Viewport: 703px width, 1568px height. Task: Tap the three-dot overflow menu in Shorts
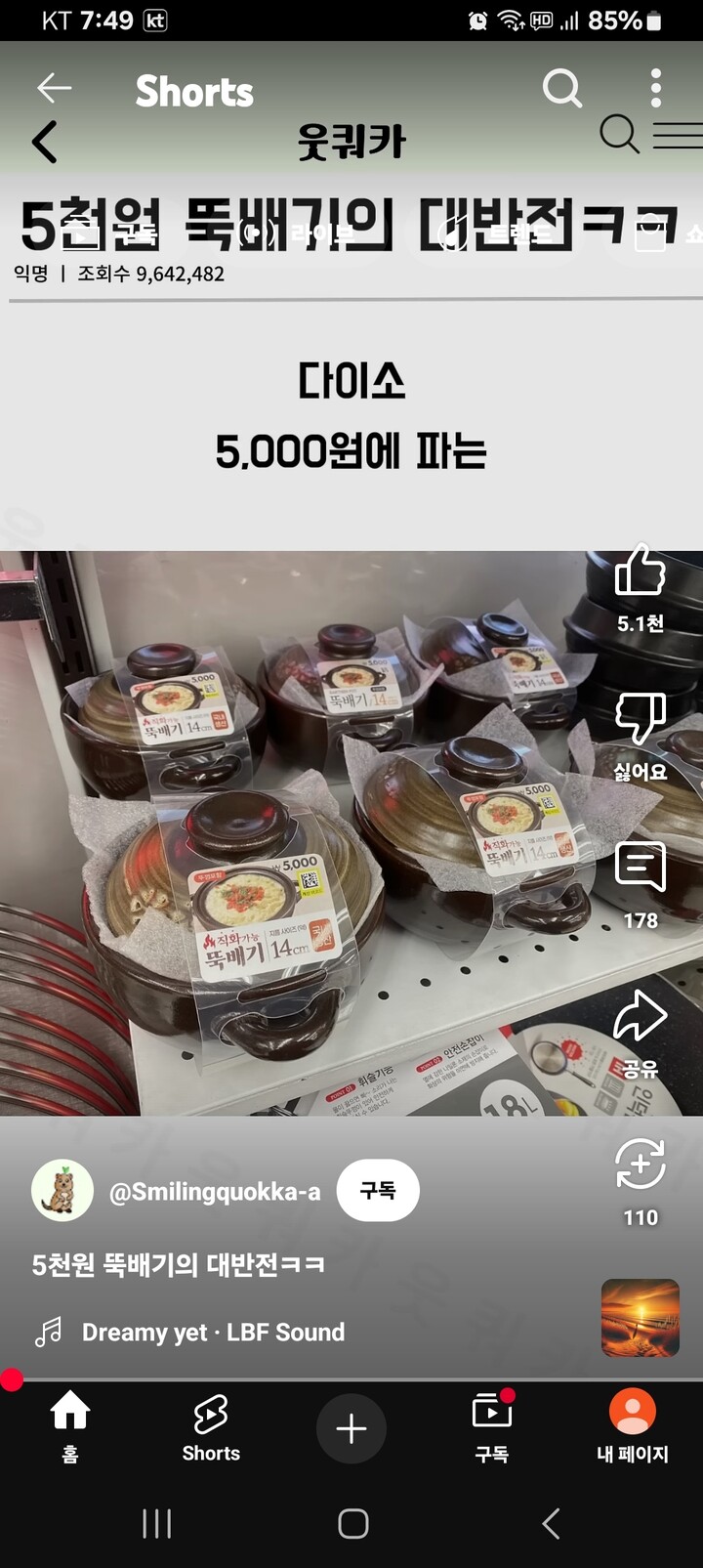coord(655,88)
